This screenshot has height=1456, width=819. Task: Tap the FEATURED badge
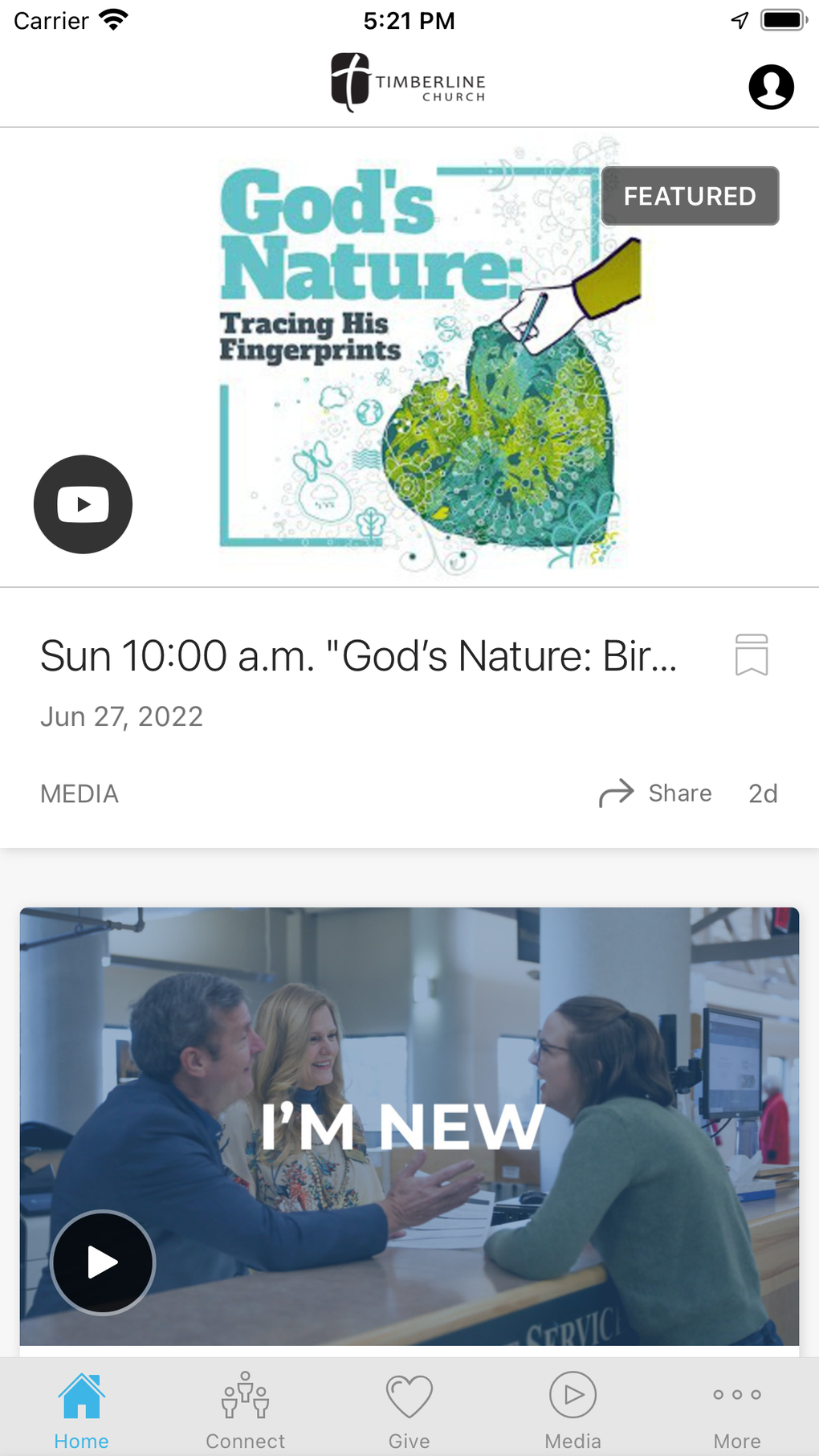[x=689, y=195]
